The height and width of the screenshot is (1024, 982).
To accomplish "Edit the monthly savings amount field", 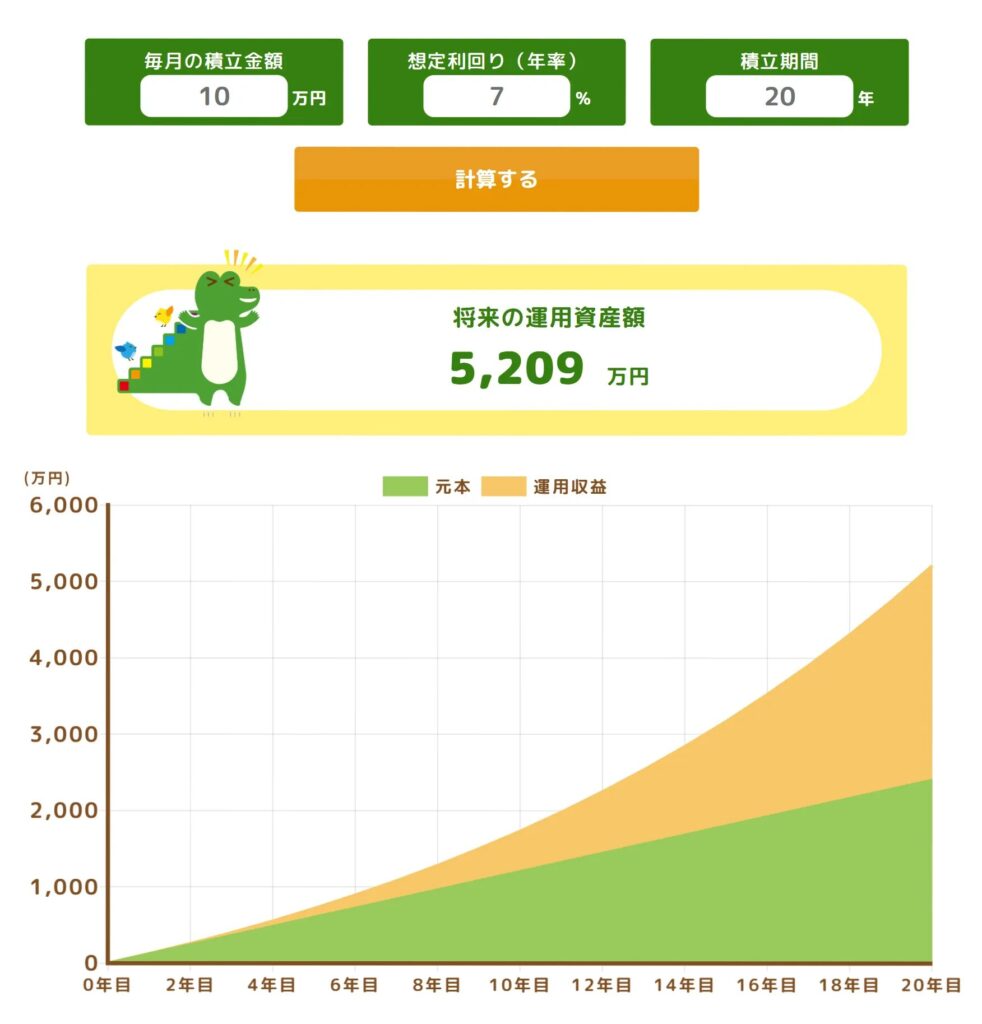I will coord(214,97).
